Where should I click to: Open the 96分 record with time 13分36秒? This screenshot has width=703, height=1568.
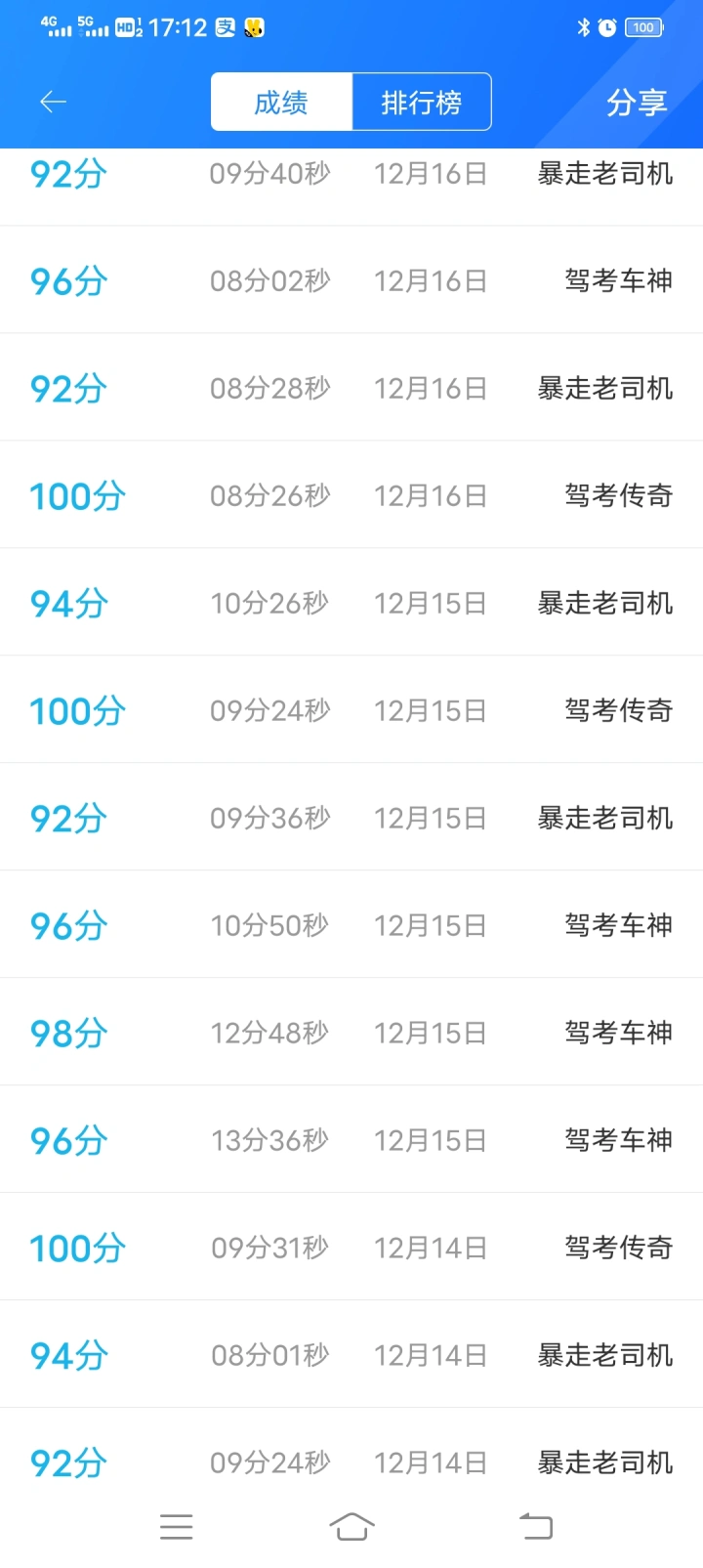point(351,1140)
